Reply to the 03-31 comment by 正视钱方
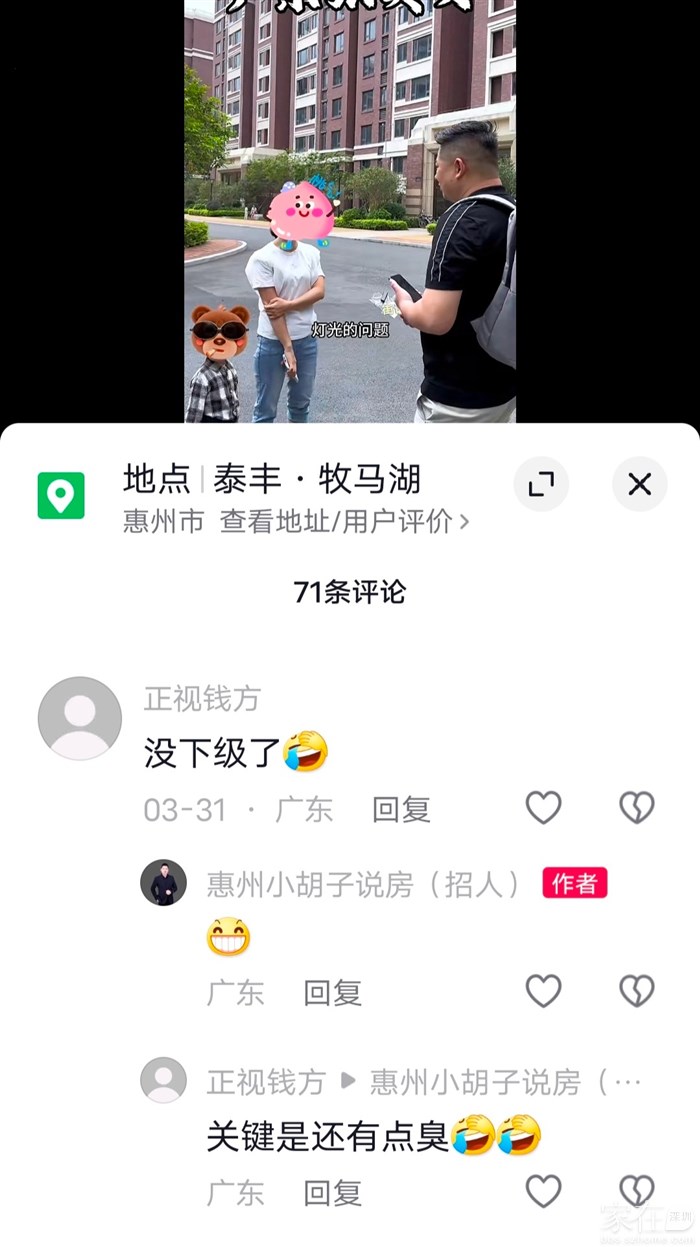The height and width of the screenshot is (1247, 700). click(x=401, y=809)
